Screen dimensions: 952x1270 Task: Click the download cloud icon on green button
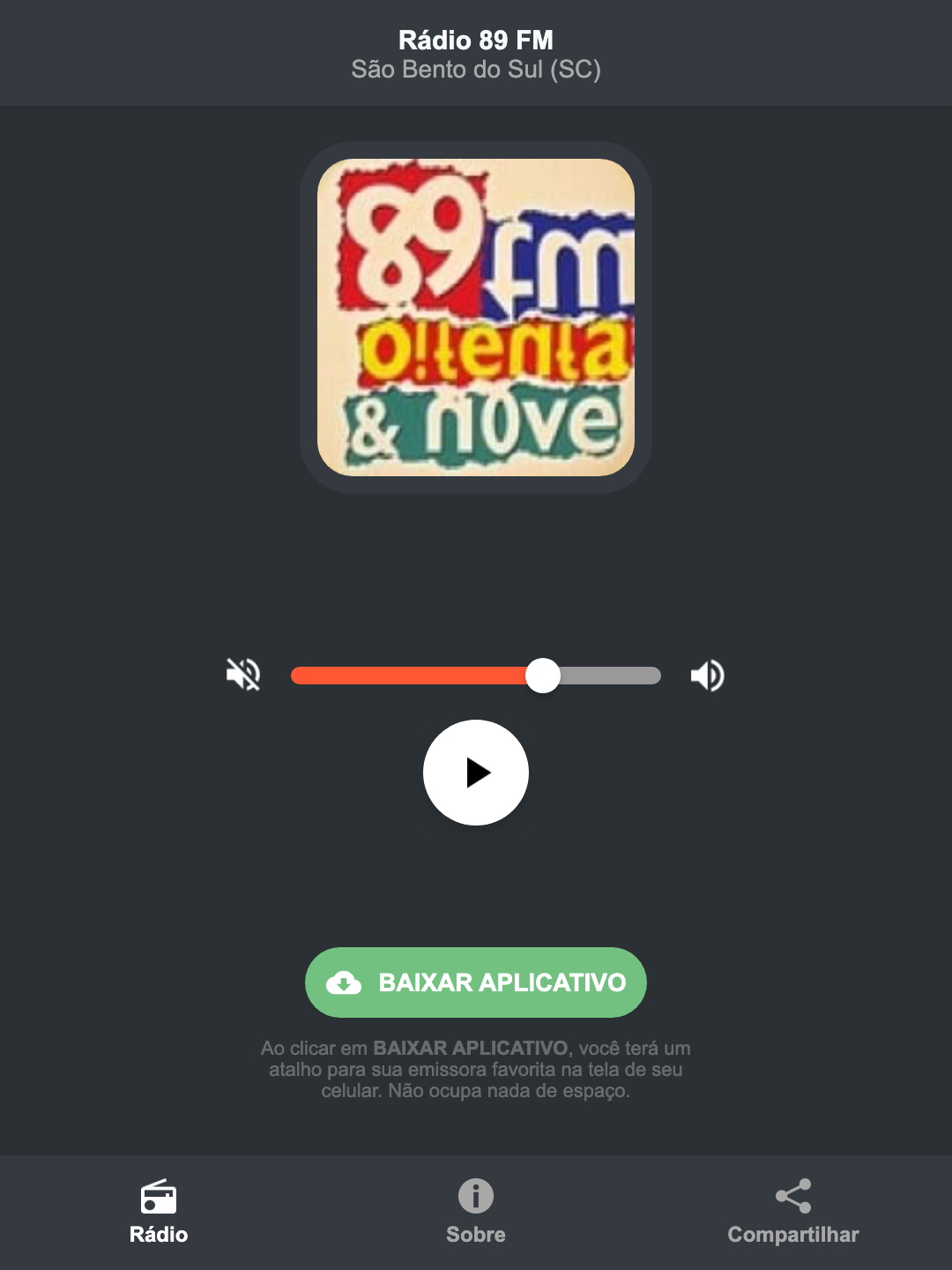point(345,982)
